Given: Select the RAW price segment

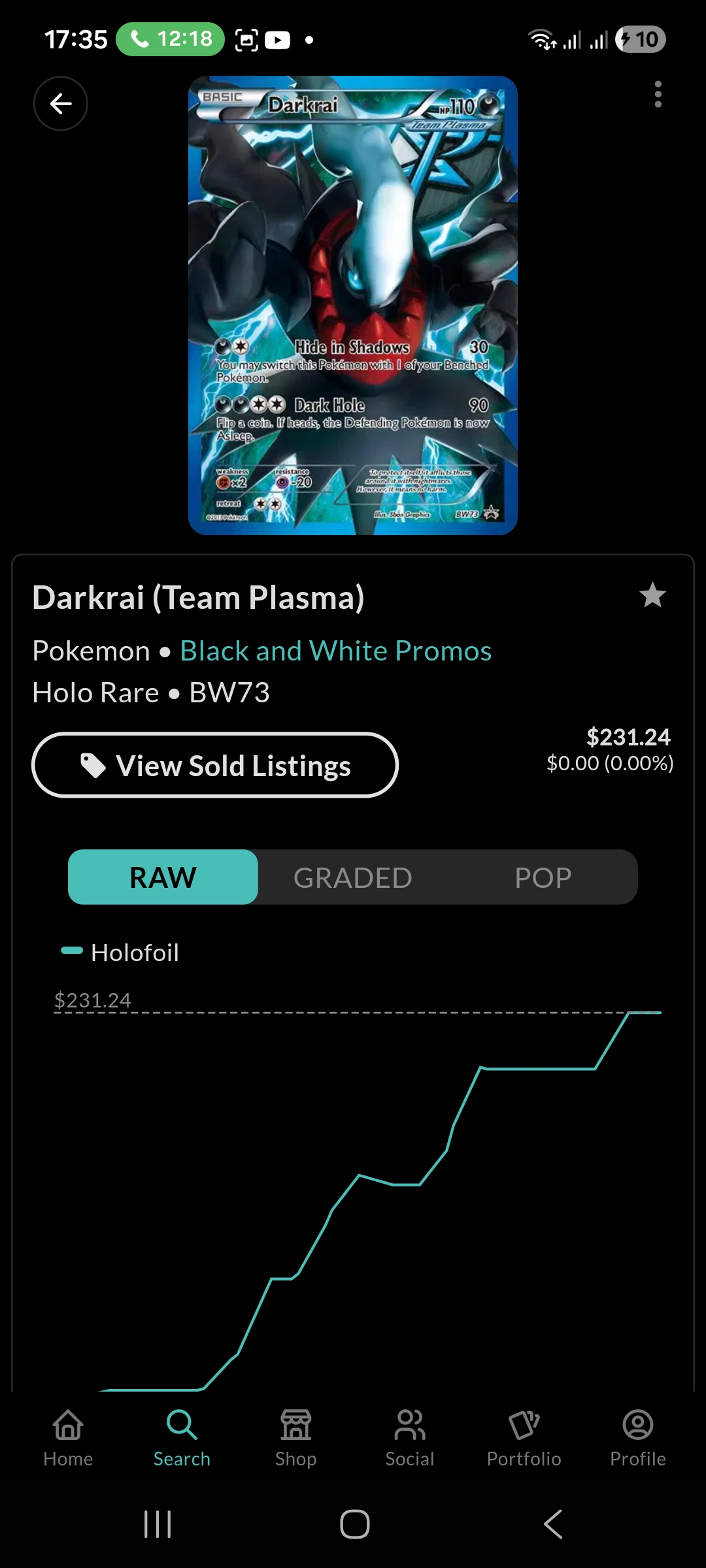Looking at the screenshot, I should coord(163,877).
